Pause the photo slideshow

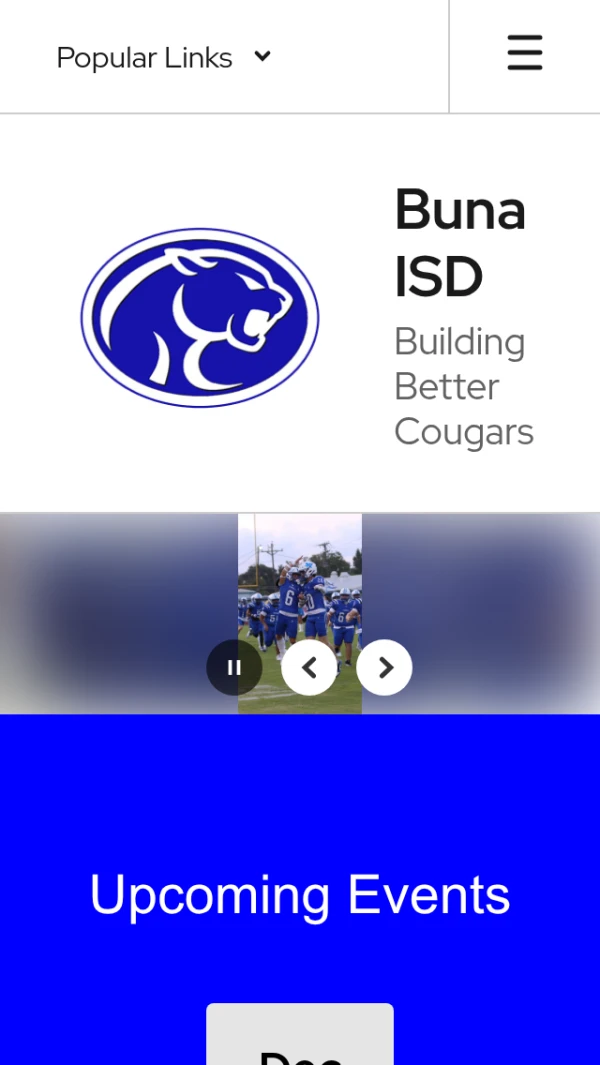234,667
